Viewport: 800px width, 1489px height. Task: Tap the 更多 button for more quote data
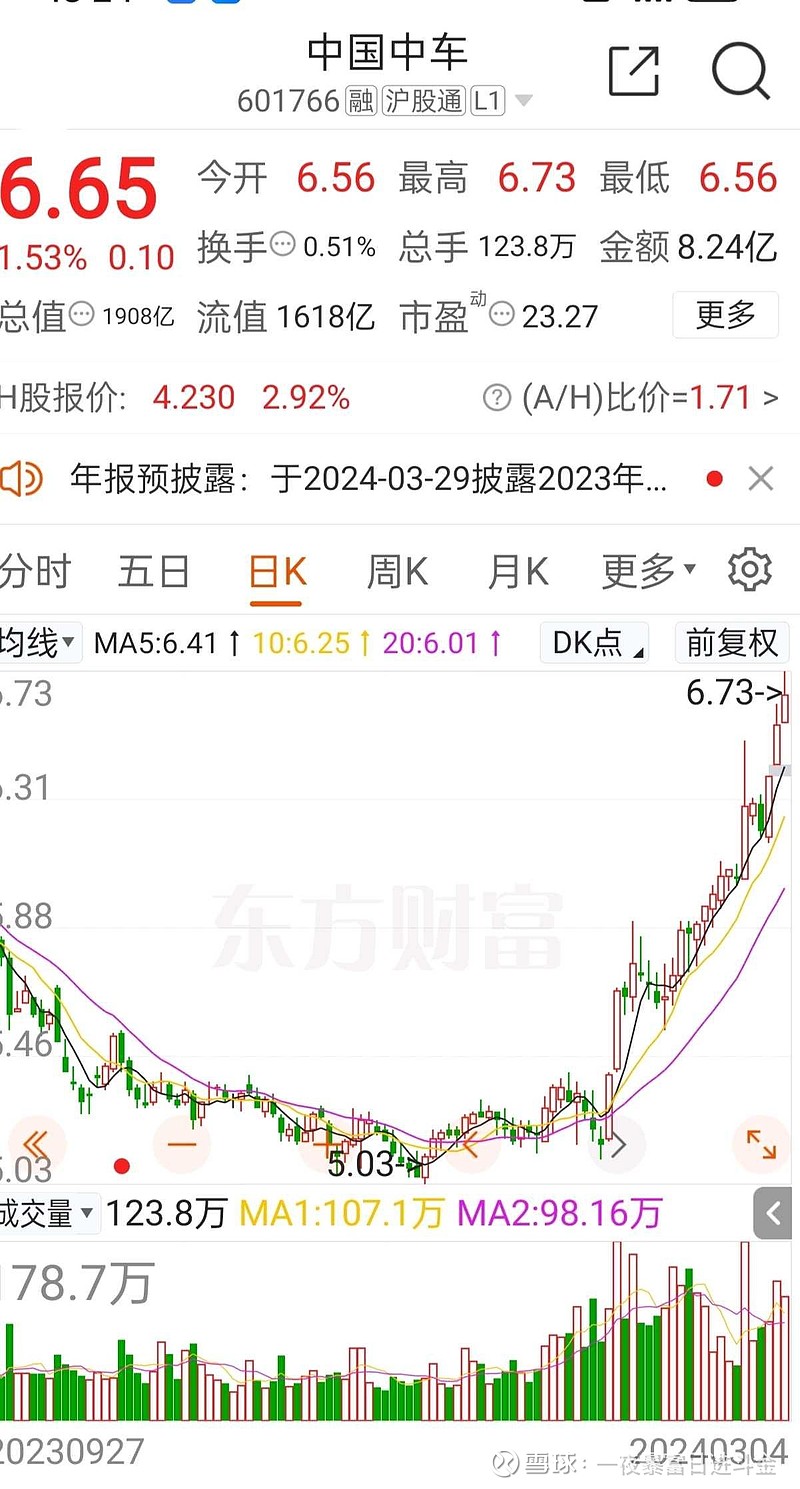point(725,315)
